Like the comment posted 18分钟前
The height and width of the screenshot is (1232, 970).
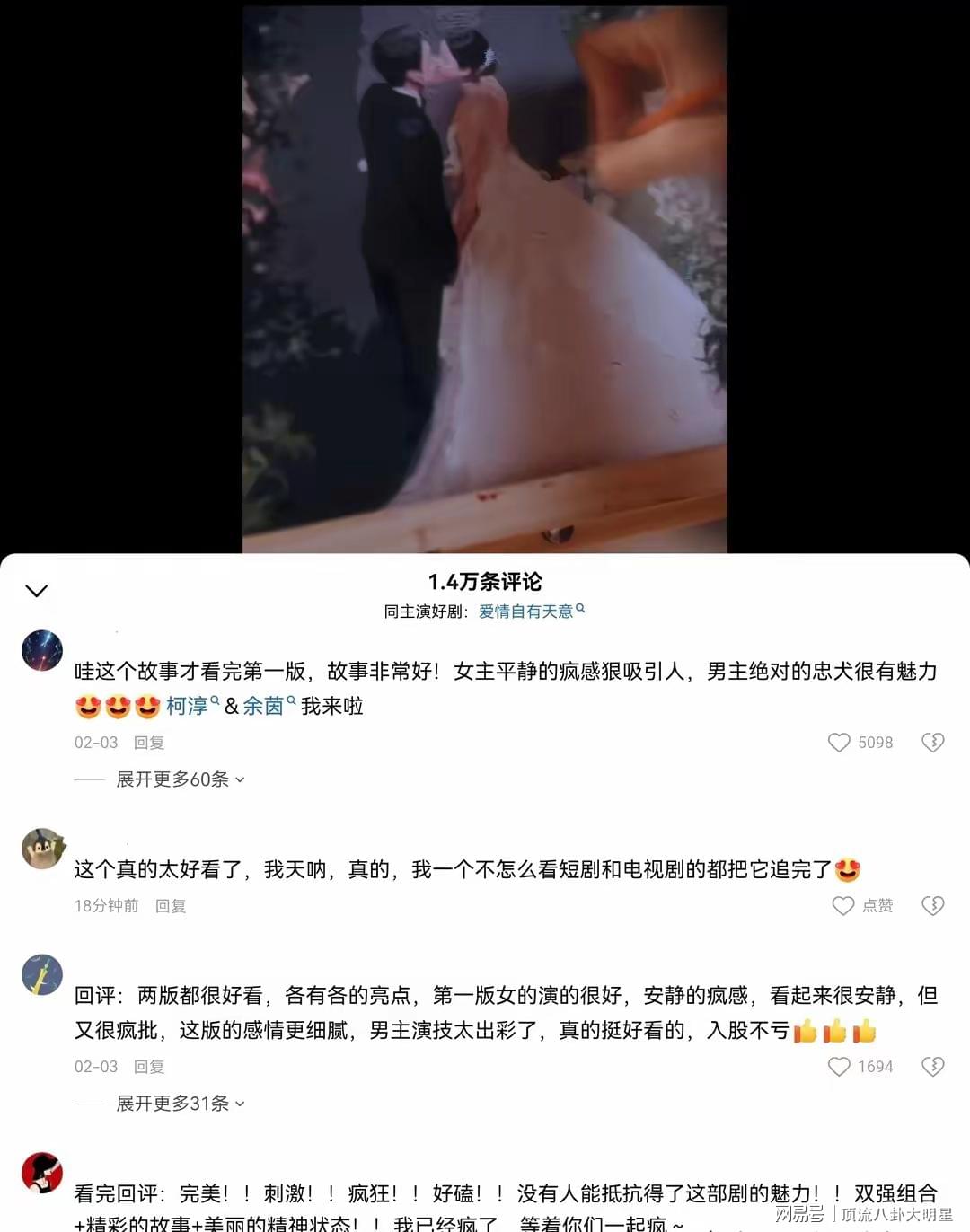tap(843, 905)
